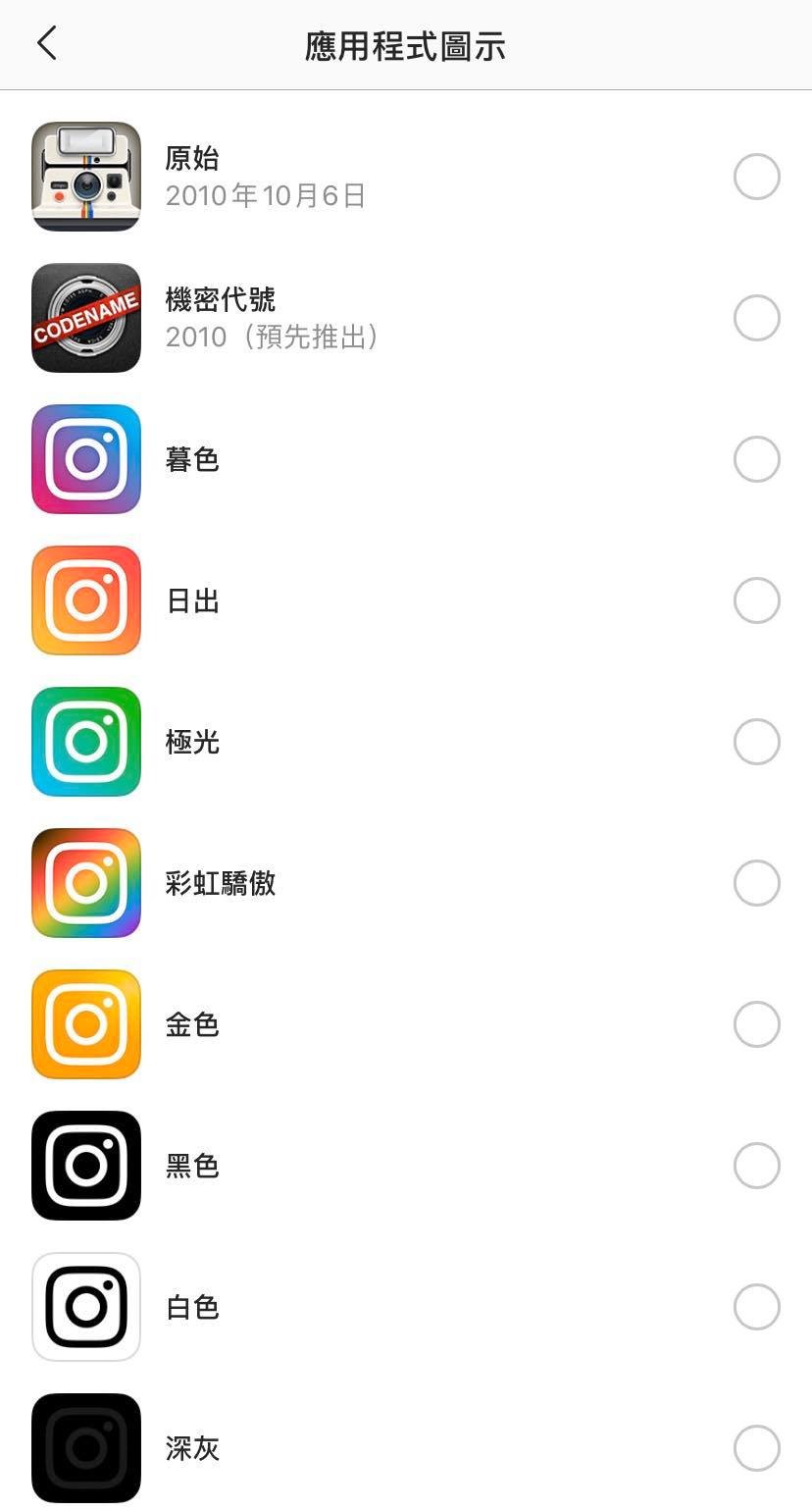Image resolution: width=812 pixels, height=1511 pixels.
Task: Tap the 機密代號 label text
Action: [x=220, y=298]
